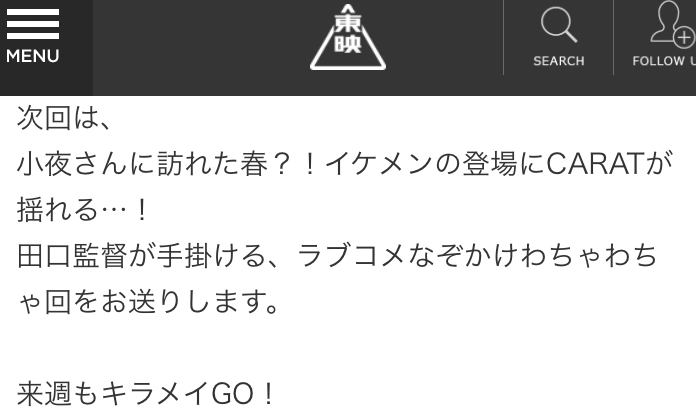Tap the Toei logo to go home
Viewport: 696px width, 417px height.
tap(347, 40)
